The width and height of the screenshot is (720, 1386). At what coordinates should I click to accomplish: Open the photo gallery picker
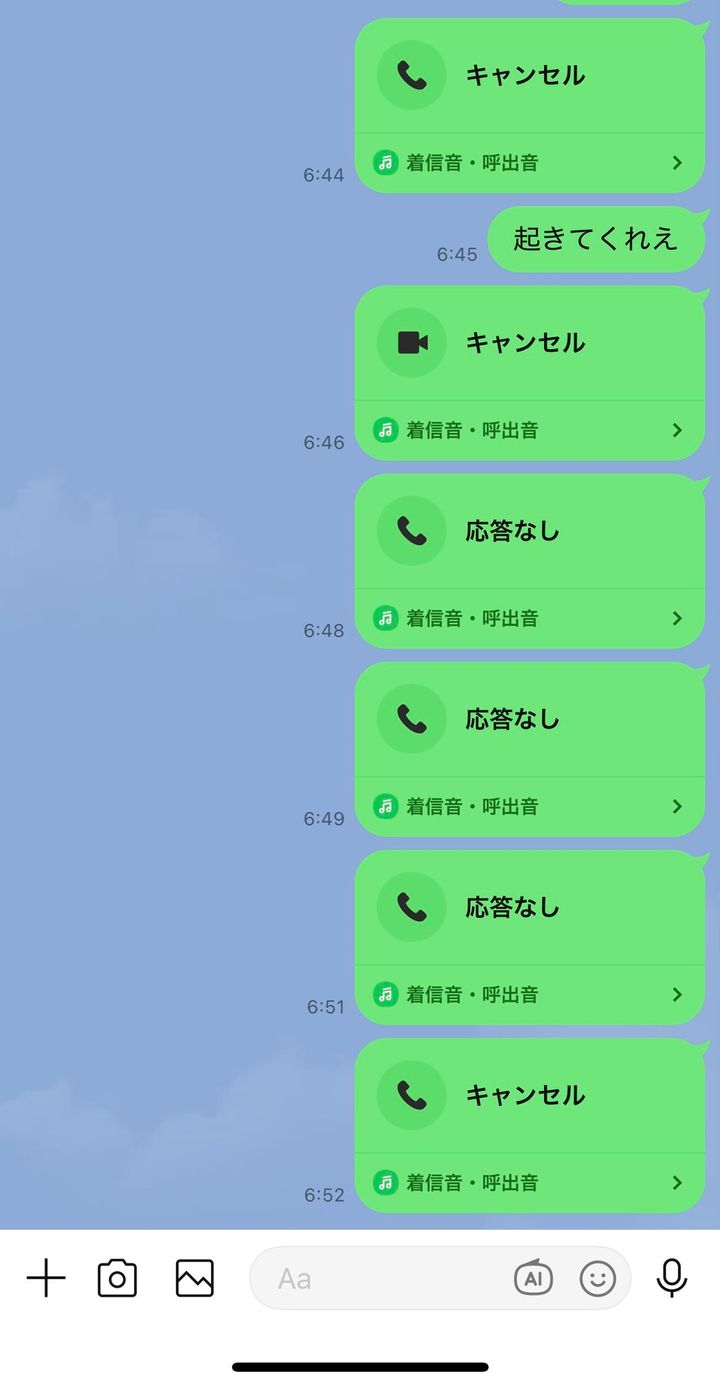pos(195,1278)
